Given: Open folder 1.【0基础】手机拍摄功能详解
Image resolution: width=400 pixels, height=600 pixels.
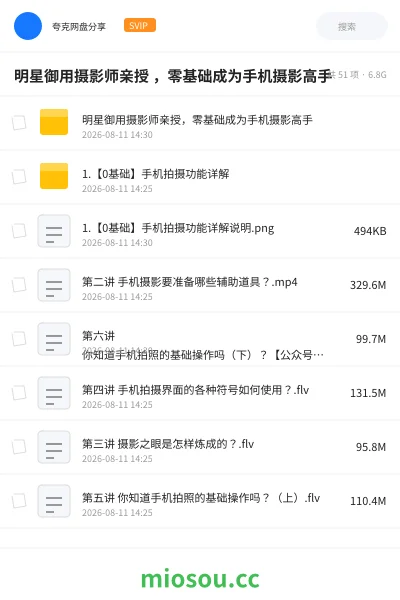Looking at the screenshot, I should 200,177.
